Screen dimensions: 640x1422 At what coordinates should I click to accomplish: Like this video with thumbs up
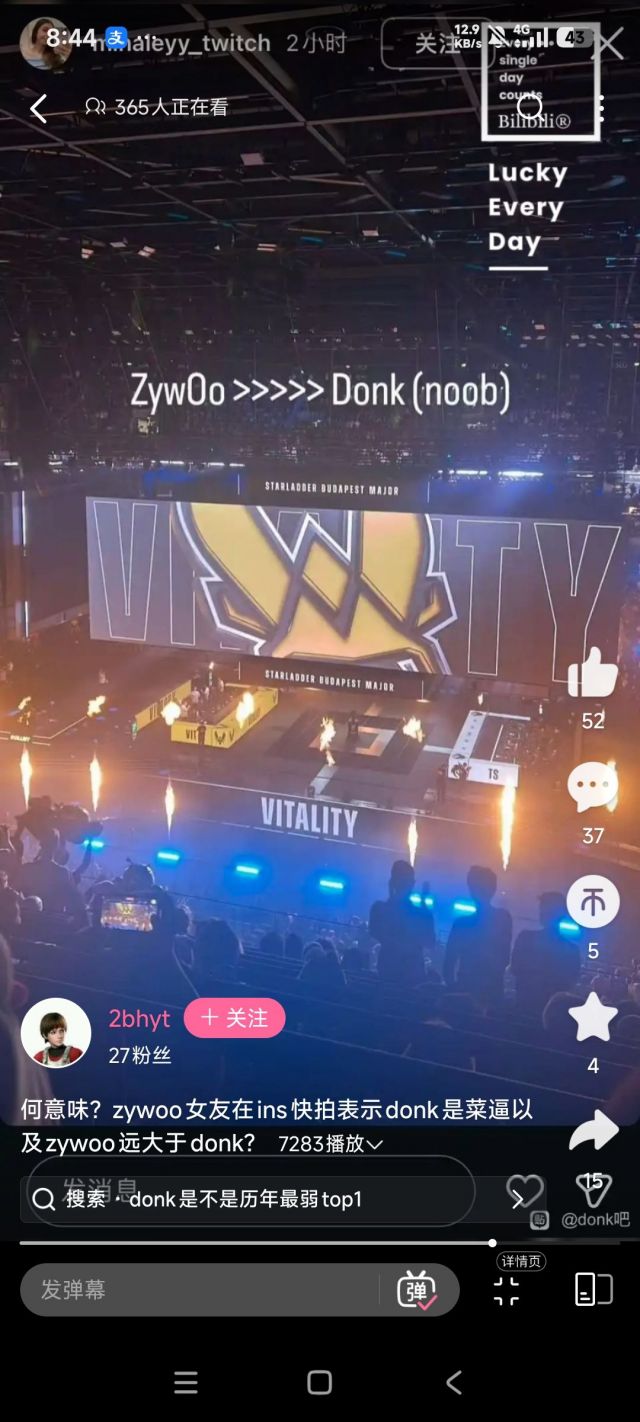[592, 673]
